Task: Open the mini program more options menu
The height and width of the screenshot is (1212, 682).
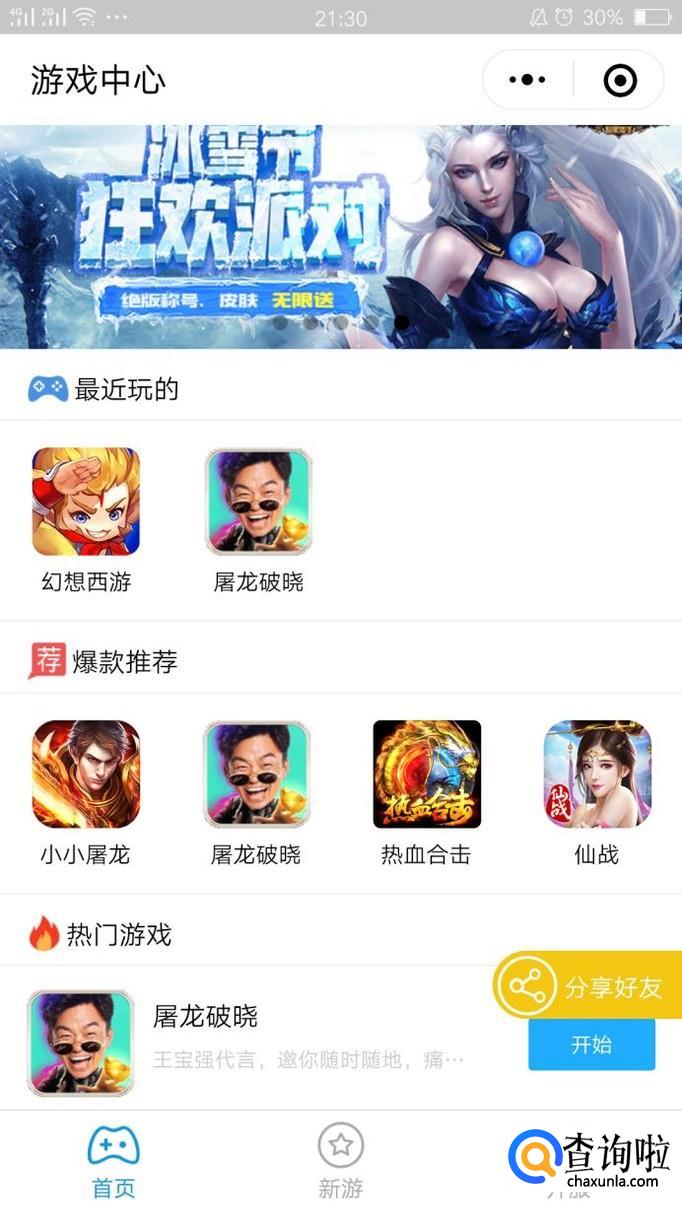Action: coord(527,80)
